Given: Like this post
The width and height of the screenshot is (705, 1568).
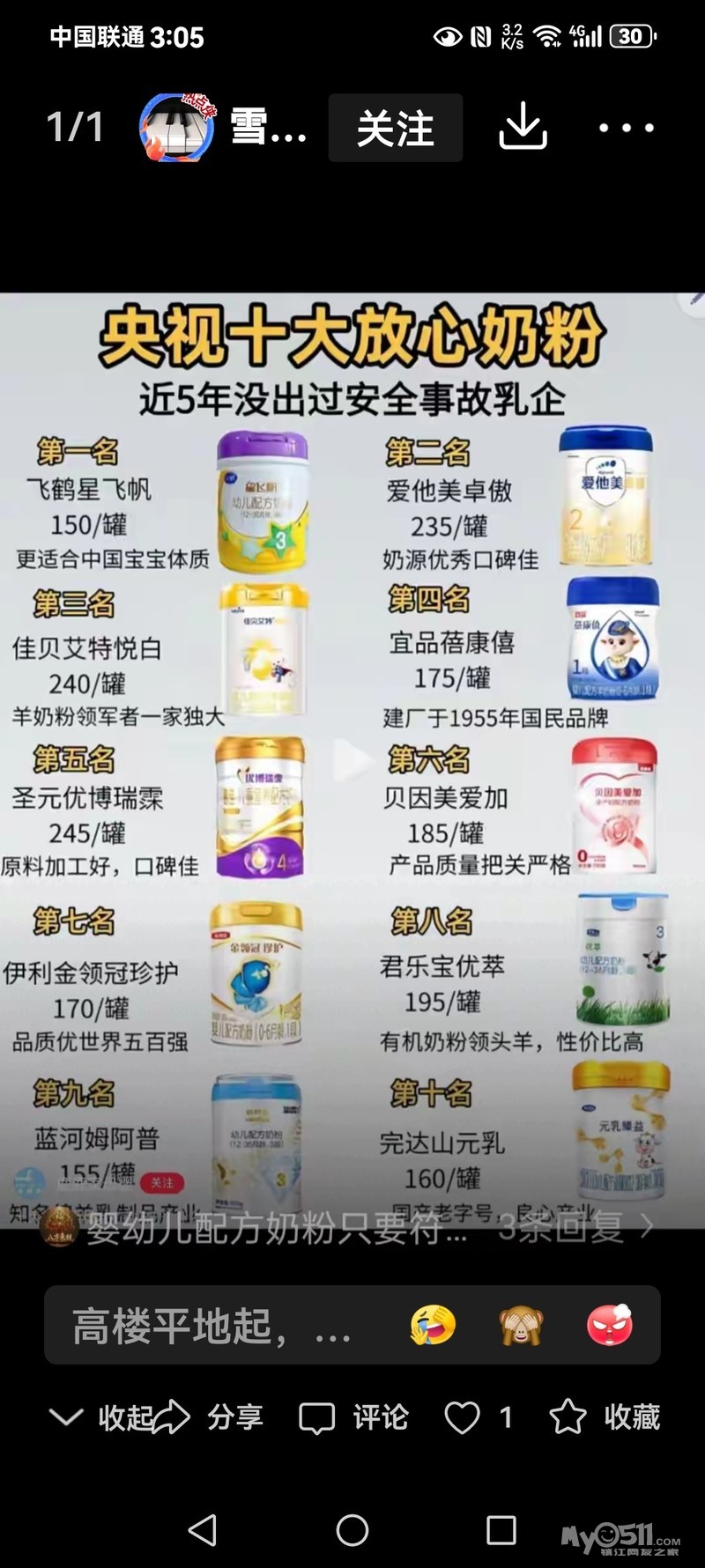Looking at the screenshot, I should click(464, 1417).
